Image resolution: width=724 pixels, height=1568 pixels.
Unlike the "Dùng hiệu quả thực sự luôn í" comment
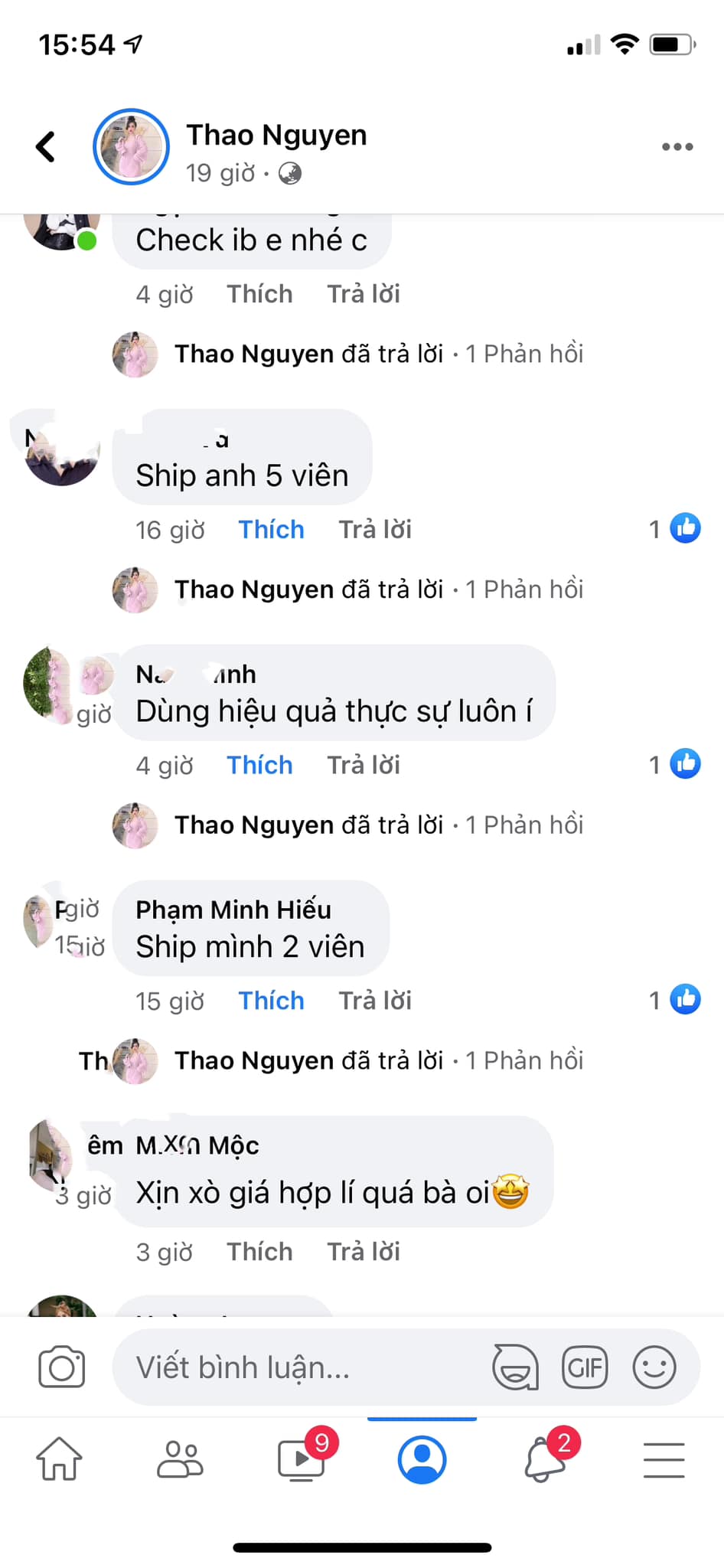259,766
